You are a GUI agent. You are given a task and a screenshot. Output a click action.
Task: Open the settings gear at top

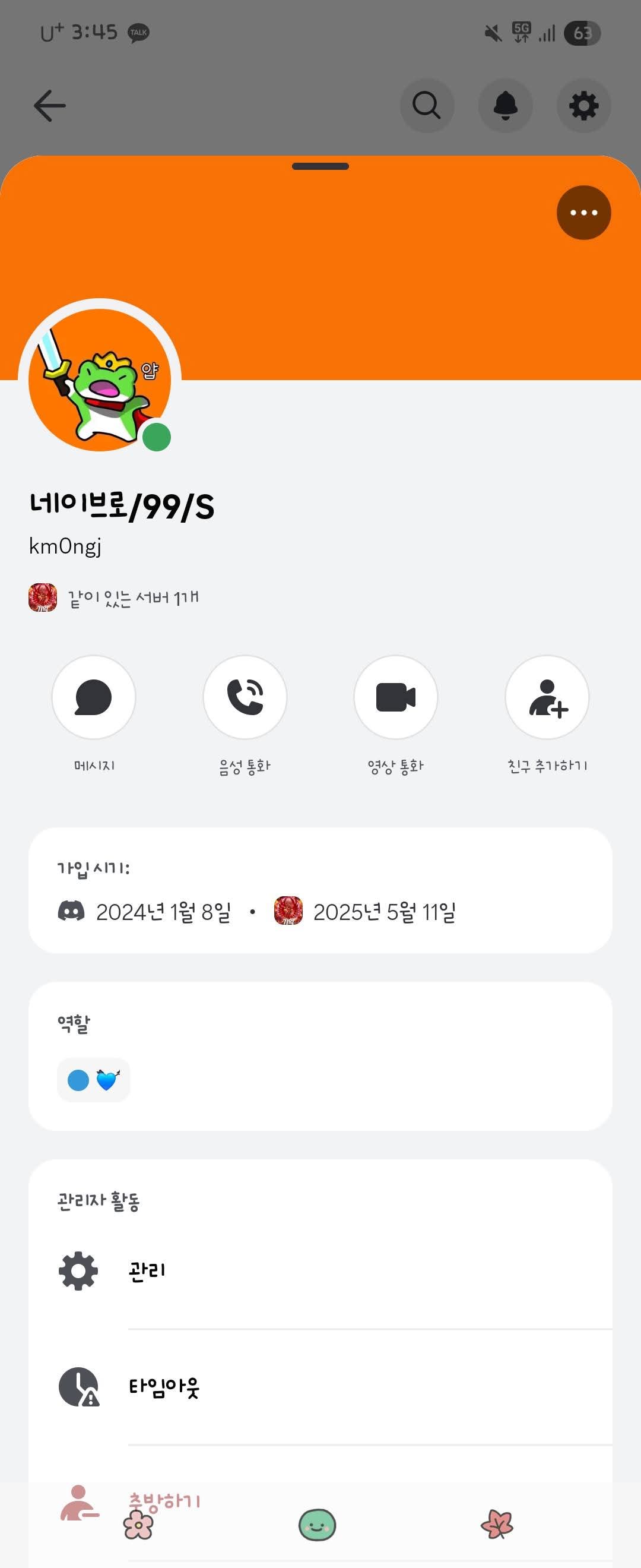point(583,106)
